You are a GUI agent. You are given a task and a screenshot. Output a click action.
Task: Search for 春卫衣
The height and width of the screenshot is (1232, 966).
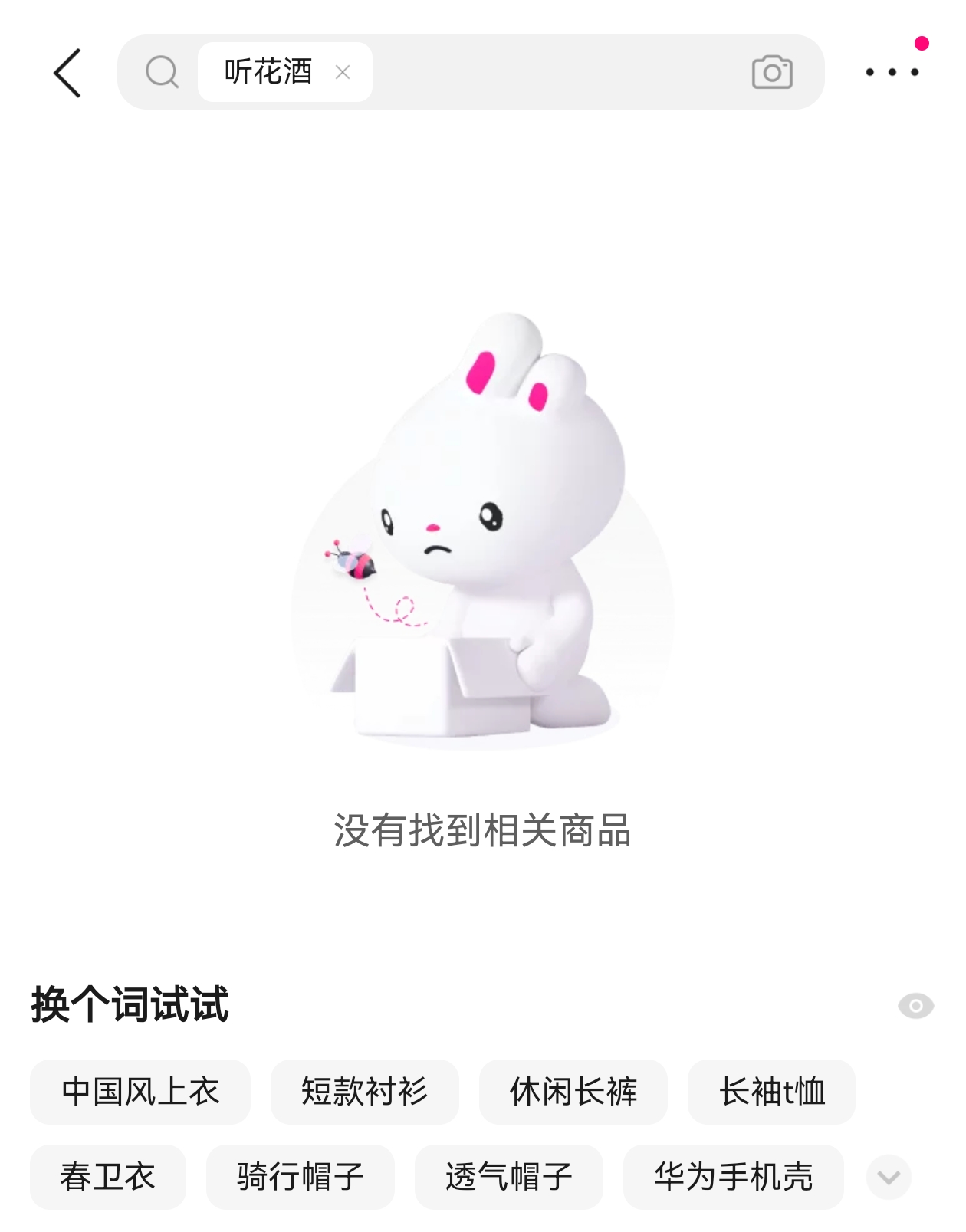click(108, 1177)
